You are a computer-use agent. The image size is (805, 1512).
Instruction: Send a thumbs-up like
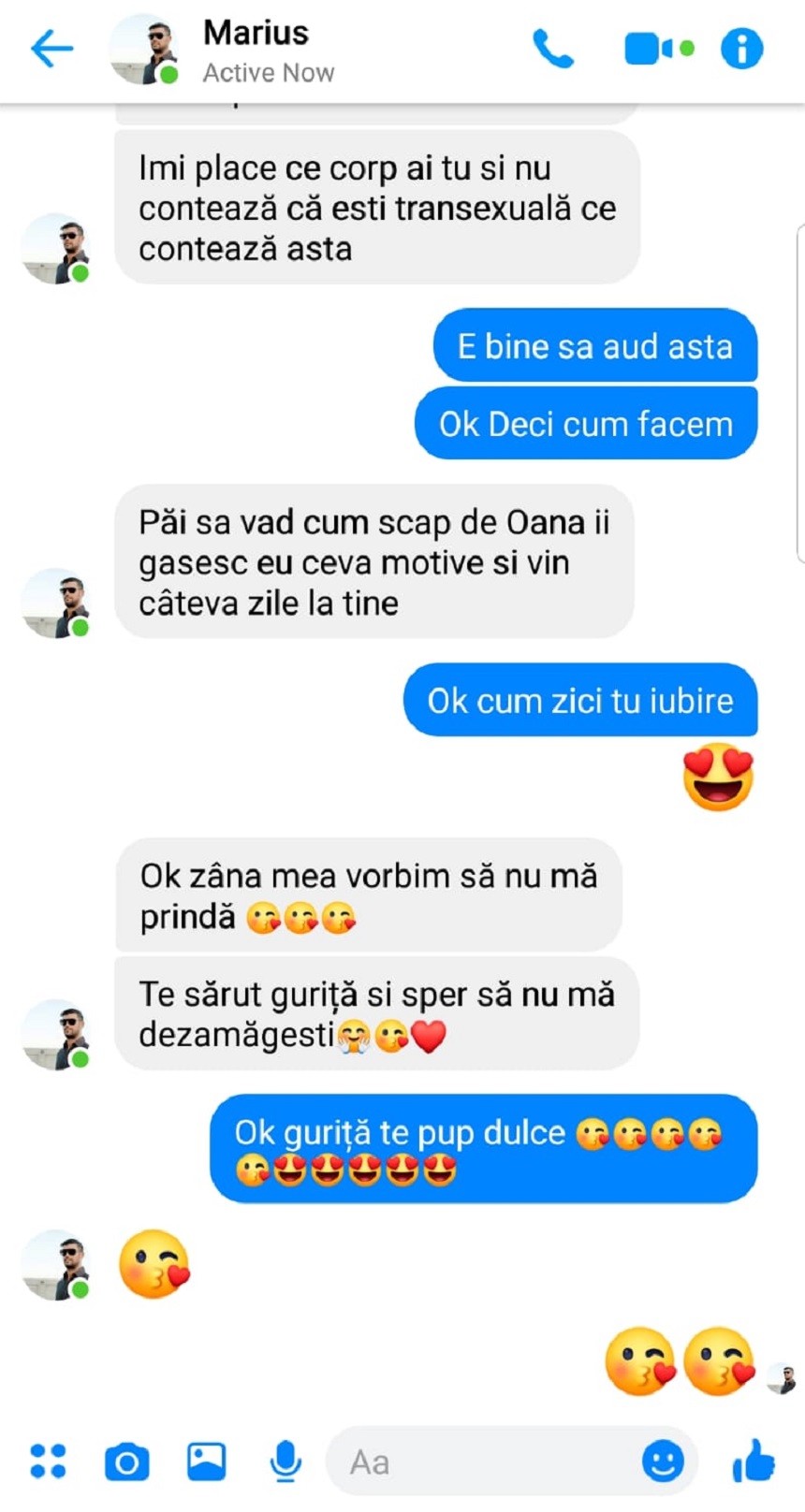coord(754,1461)
